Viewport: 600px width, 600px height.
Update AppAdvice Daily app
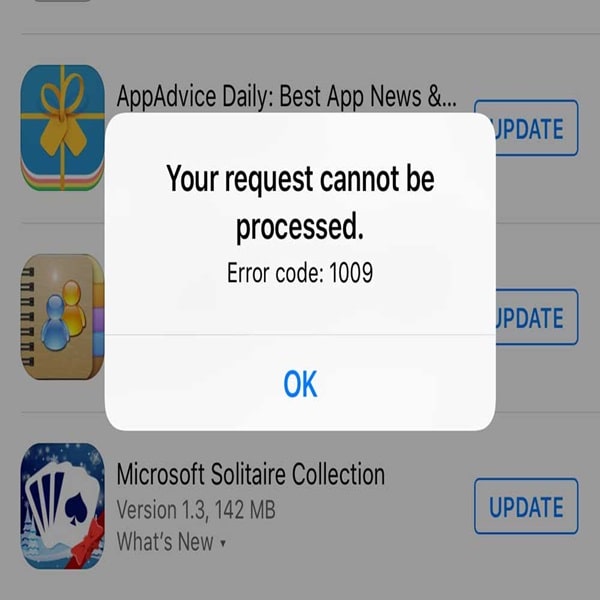538,129
